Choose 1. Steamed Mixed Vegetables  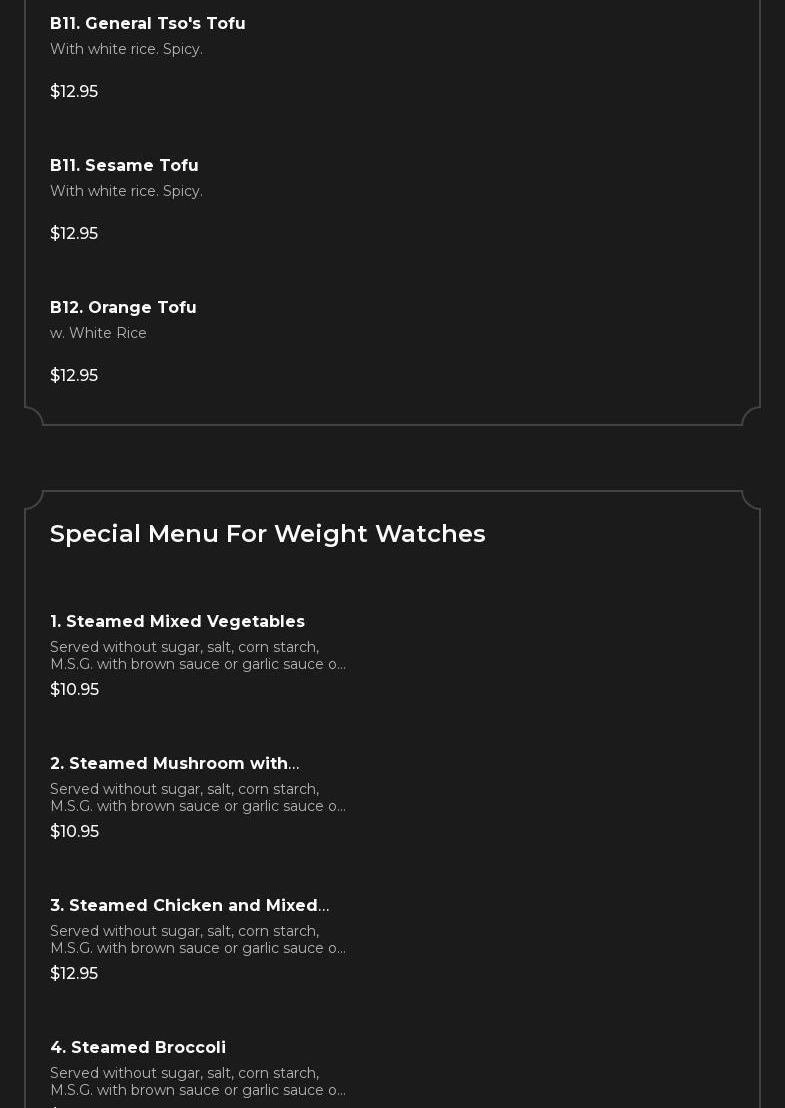[178, 622]
